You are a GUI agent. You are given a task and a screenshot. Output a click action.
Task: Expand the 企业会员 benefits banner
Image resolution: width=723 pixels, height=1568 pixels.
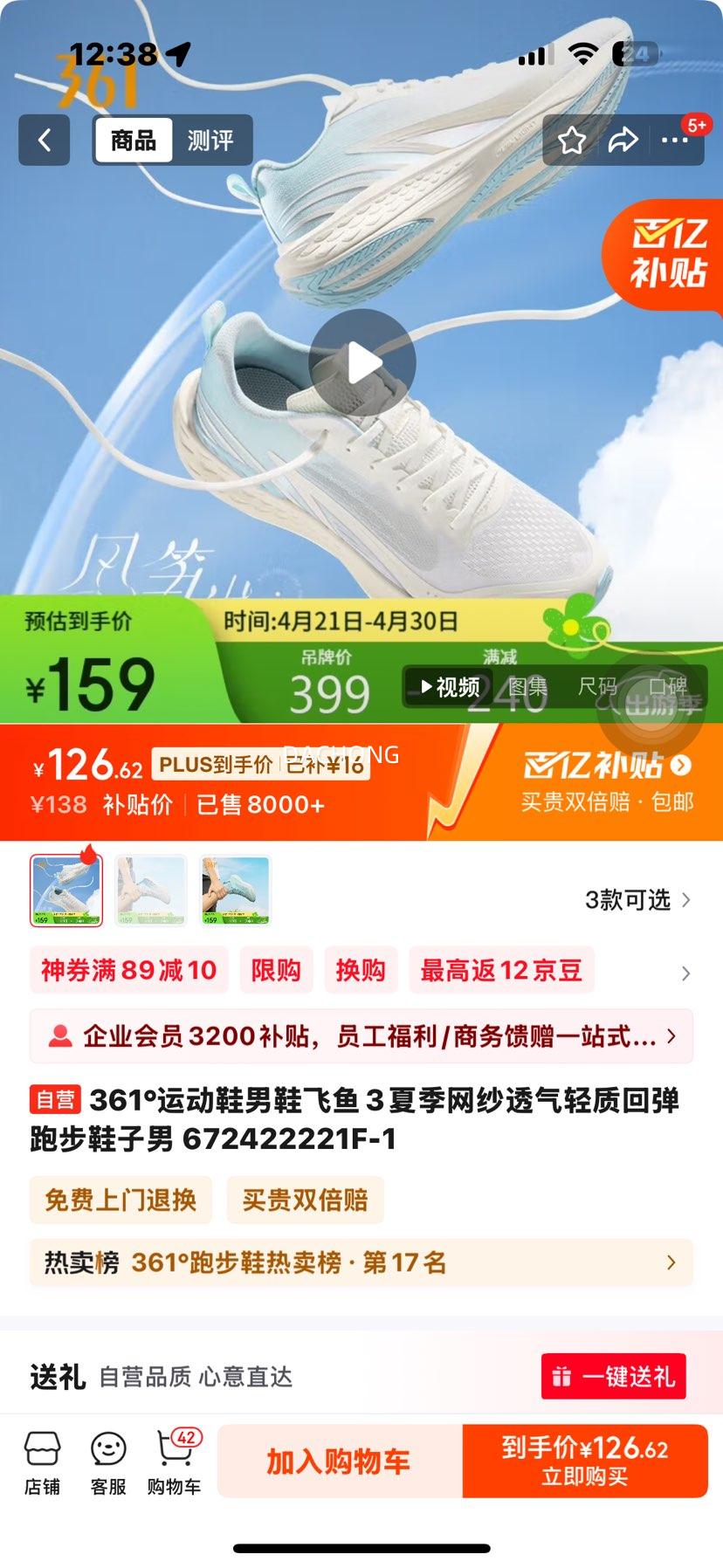click(361, 1036)
